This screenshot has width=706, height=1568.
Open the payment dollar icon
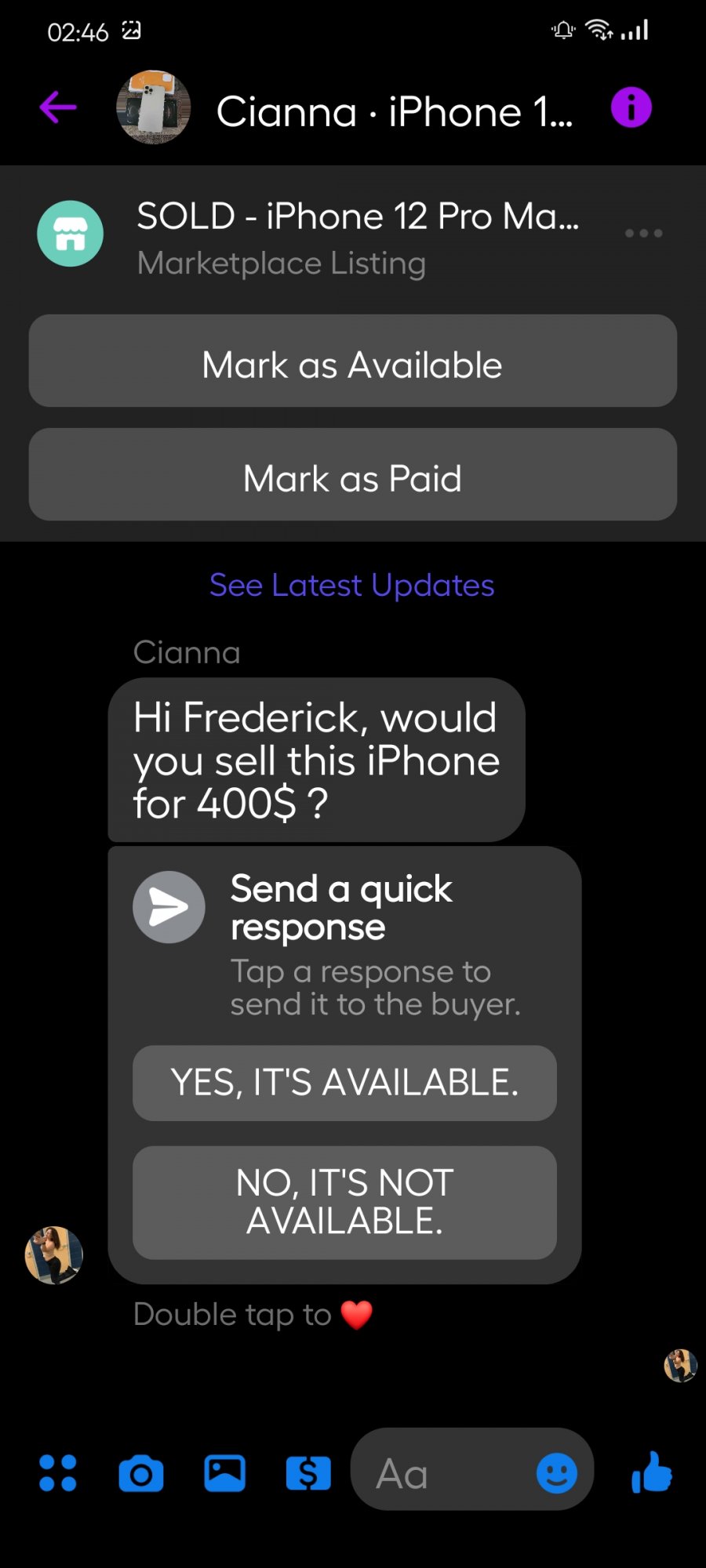308,1474
